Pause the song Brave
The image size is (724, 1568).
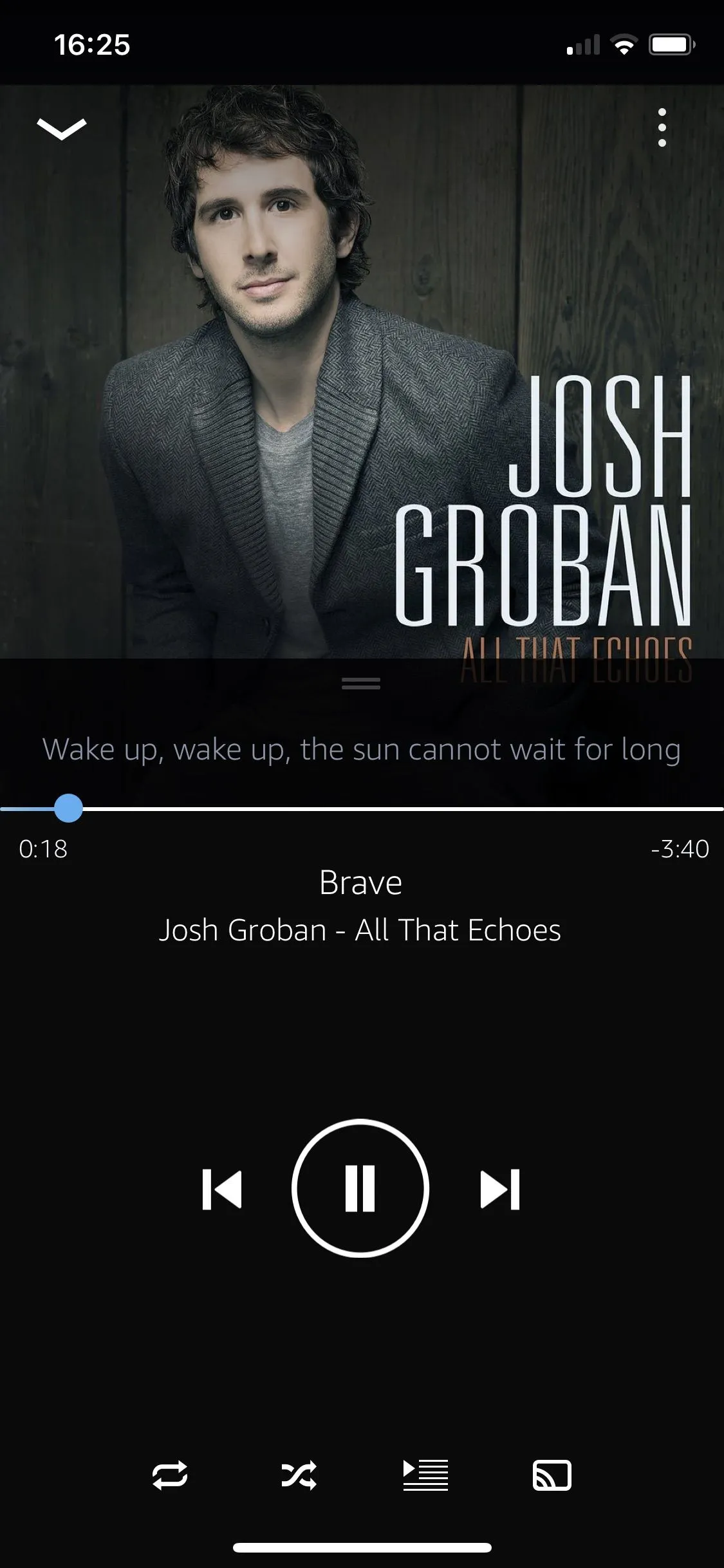(360, 1189)
